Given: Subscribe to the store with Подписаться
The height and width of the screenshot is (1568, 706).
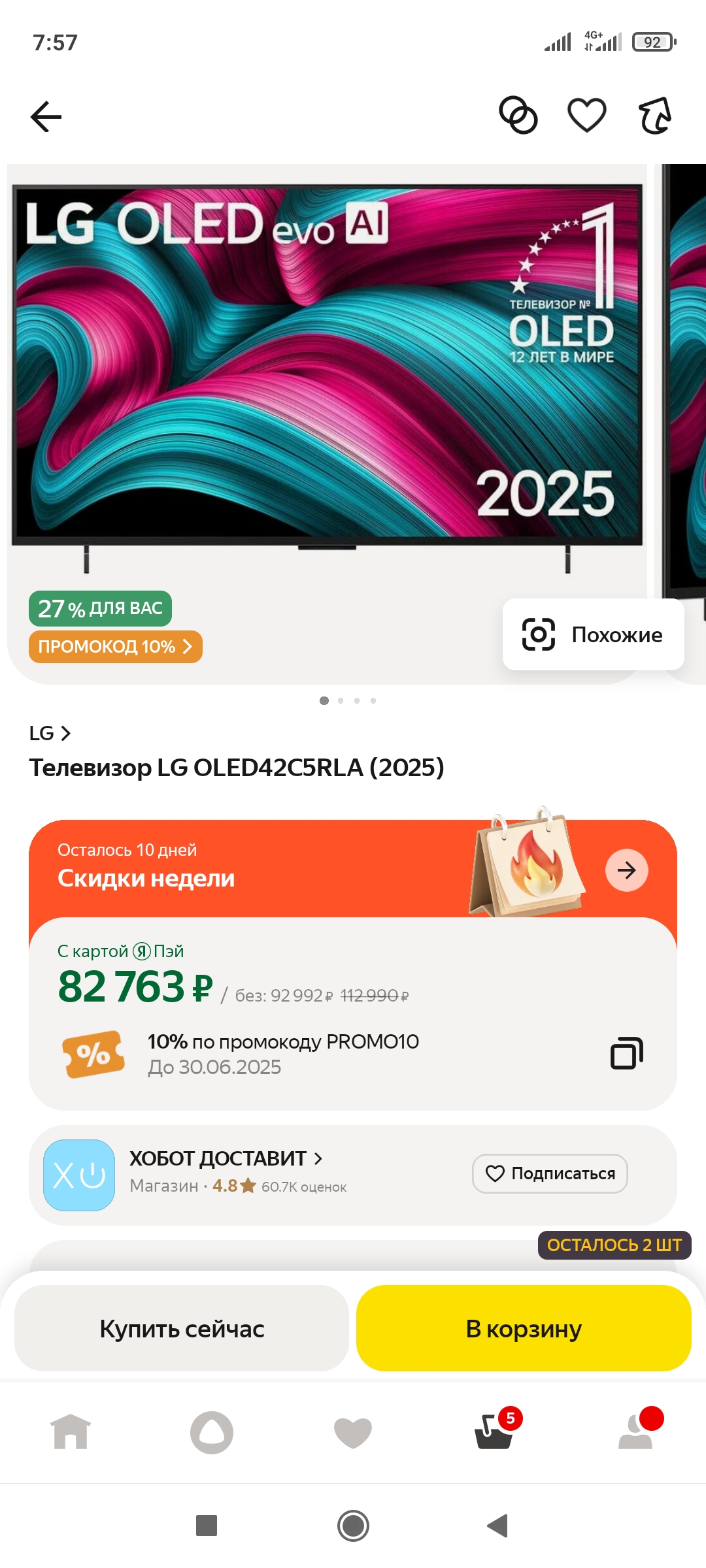Looking at the screenshot, I should [x=550, y=1173].
